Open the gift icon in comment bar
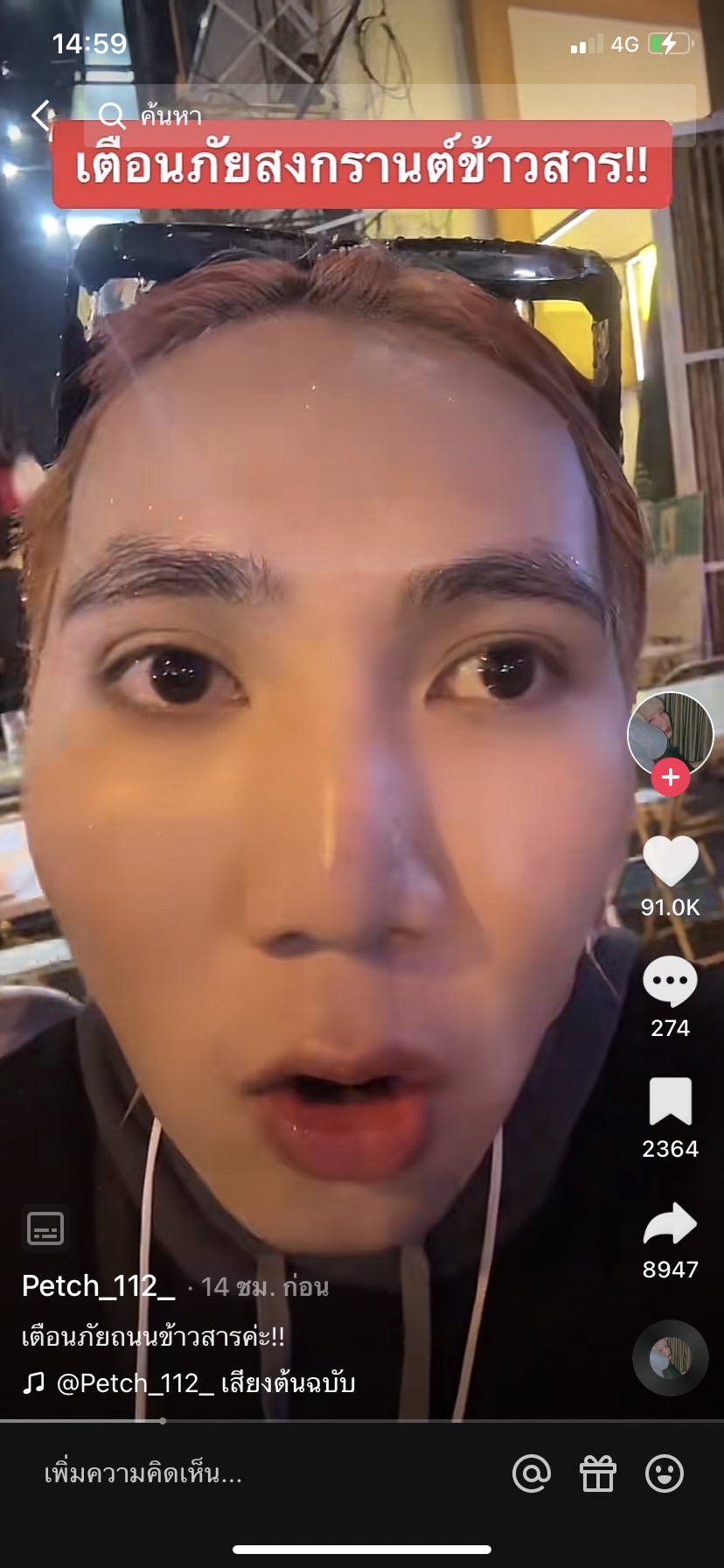This screenshot has width=724, height=1568. 598,1473
